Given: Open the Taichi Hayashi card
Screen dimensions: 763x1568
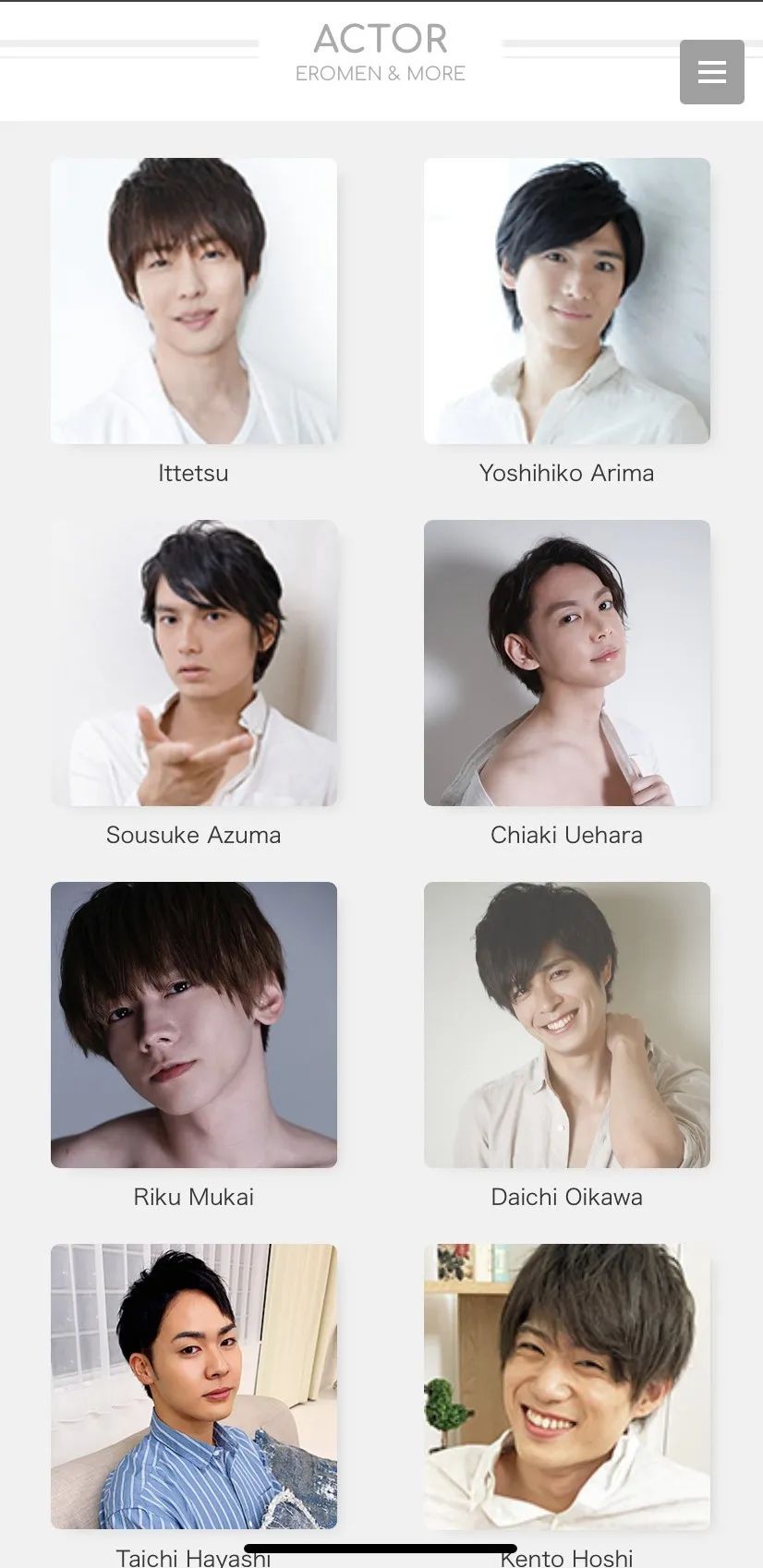Looking at the screenshot, I should point(194,1385).
